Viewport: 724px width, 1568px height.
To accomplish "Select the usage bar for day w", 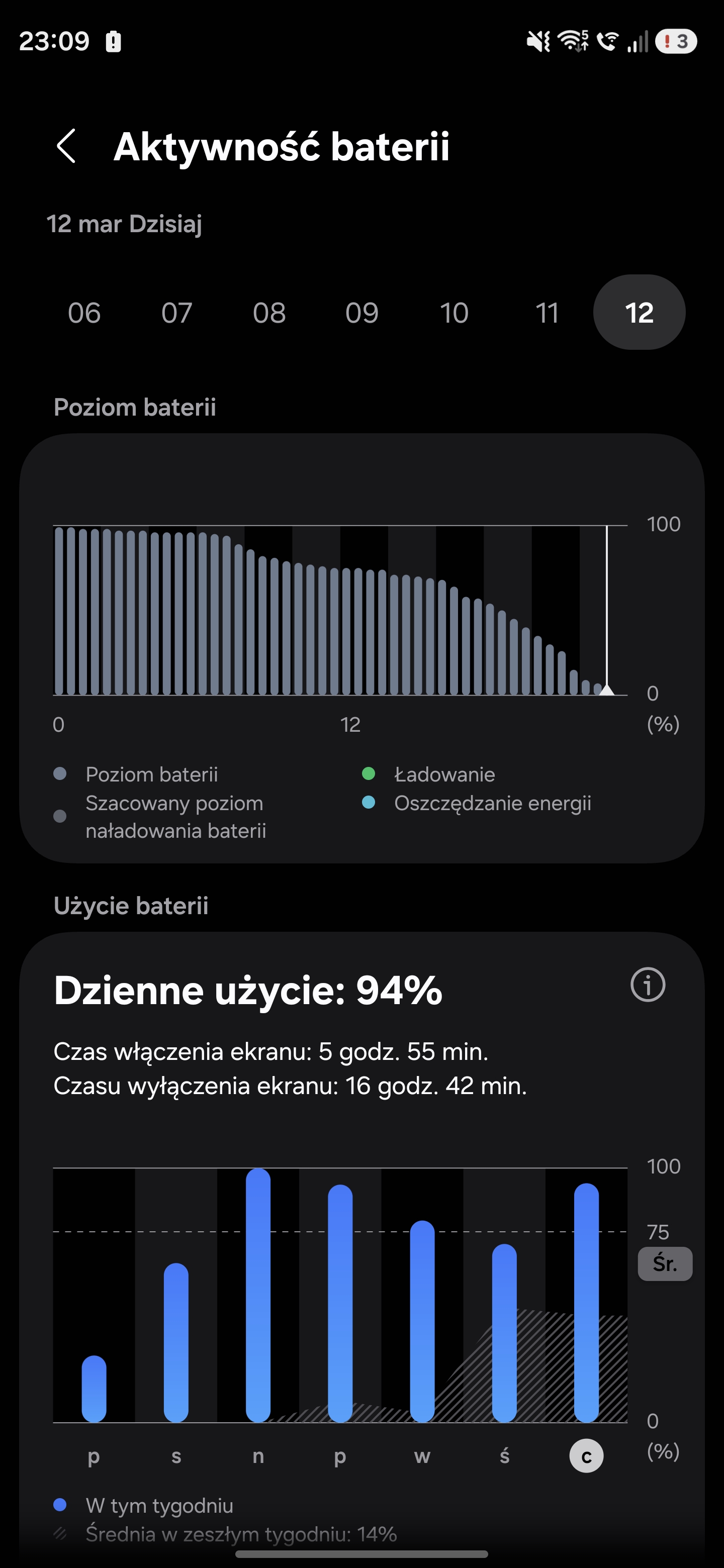I will [x=422, y=1321].
